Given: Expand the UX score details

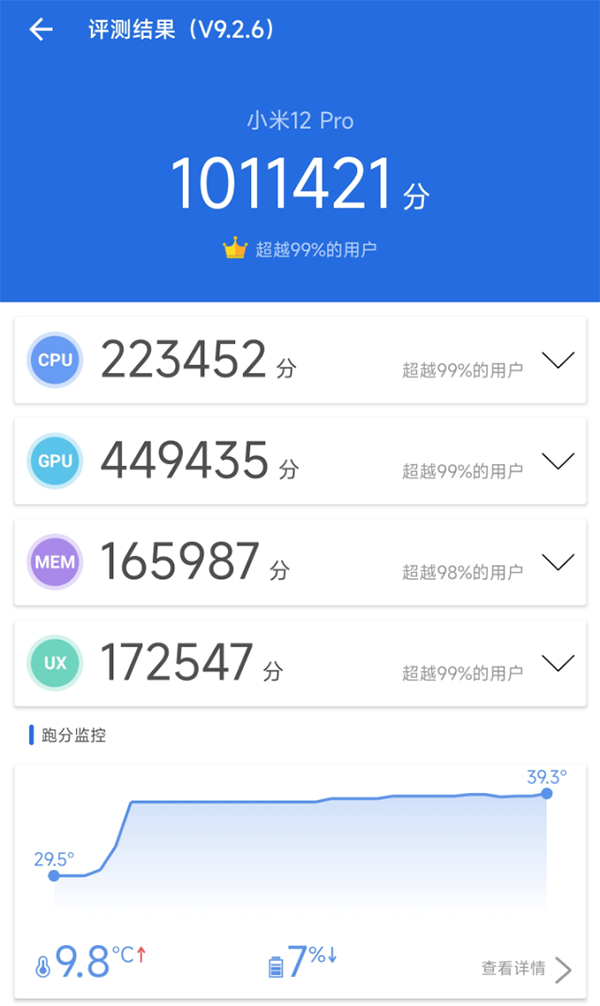Looking at the screenshot, I should 557,662.
